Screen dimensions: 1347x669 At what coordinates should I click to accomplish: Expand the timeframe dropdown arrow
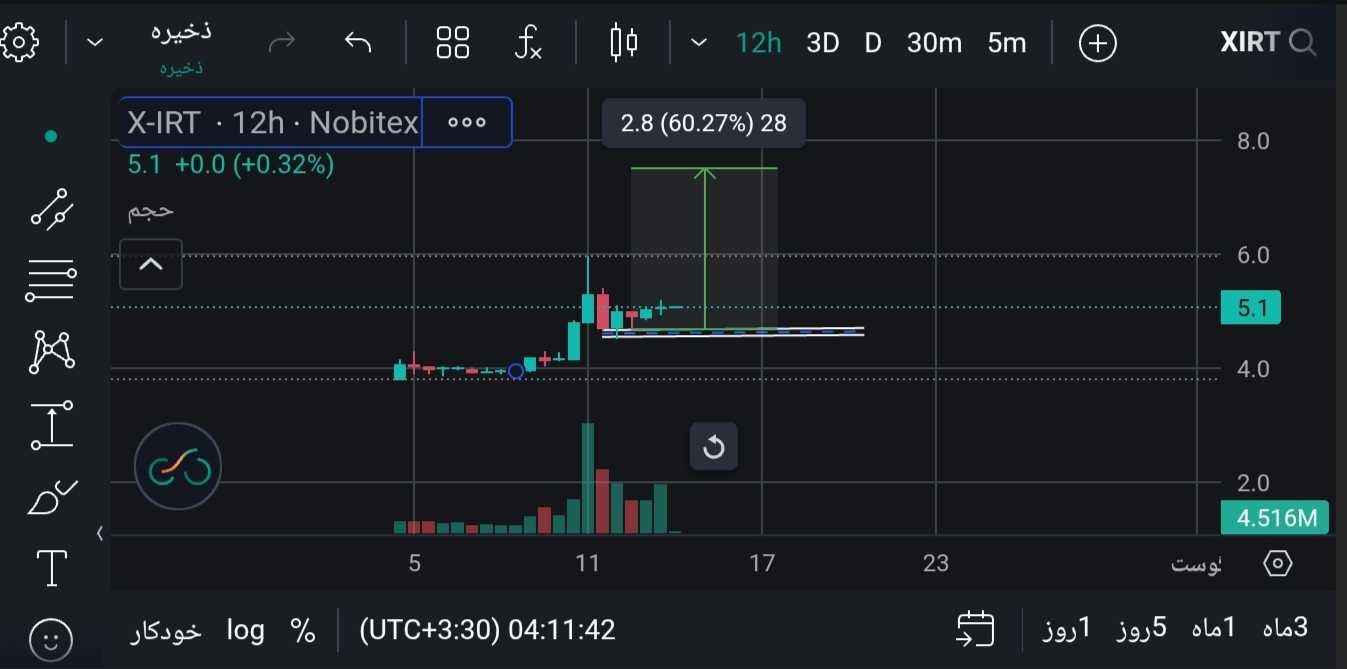pos(699,43)
